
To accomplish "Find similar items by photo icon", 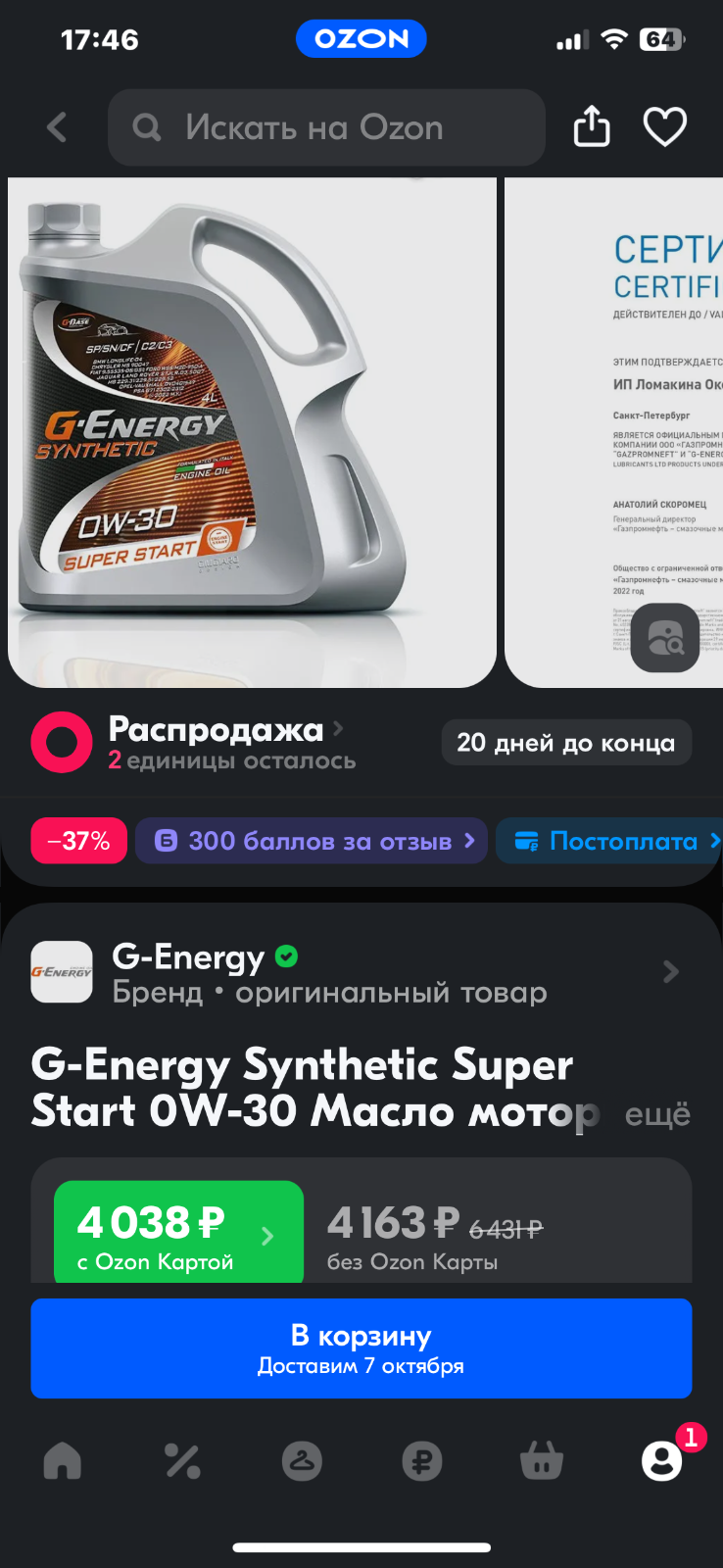I will [x=665, y=638].
